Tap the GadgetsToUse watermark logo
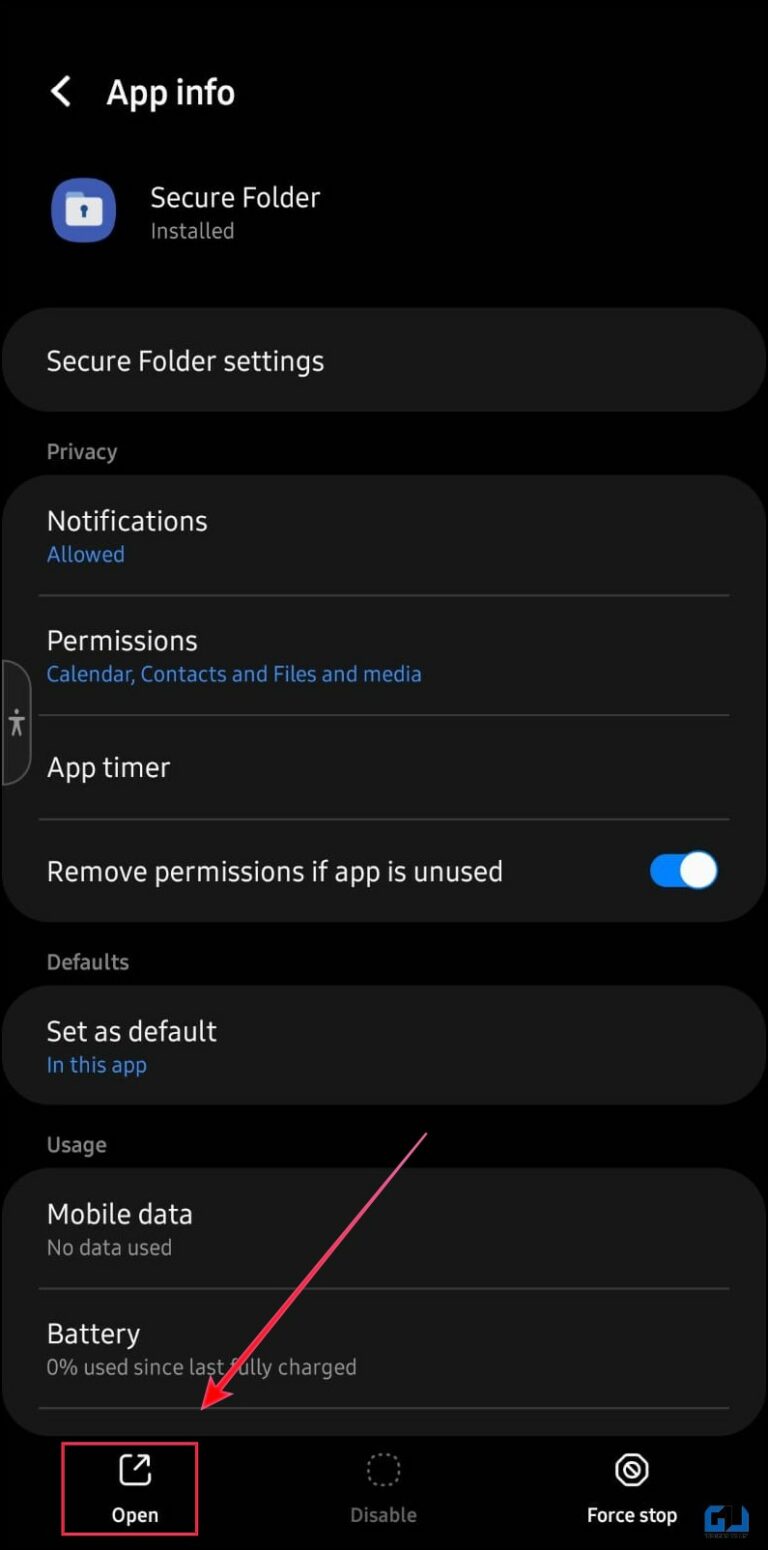 [727, 1520]
